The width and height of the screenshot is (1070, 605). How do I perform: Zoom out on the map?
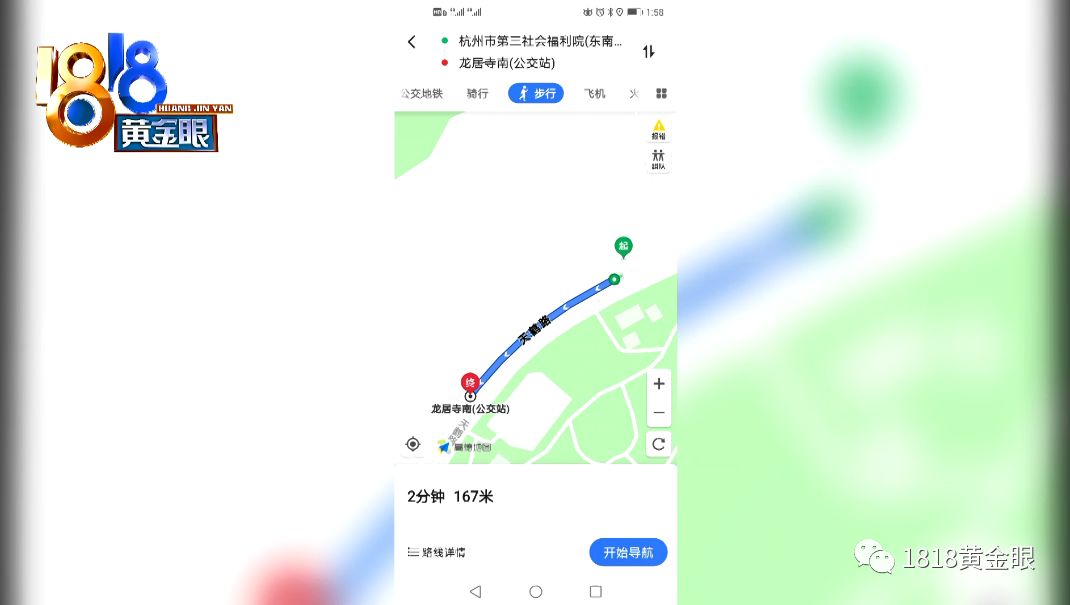[658, 412]
